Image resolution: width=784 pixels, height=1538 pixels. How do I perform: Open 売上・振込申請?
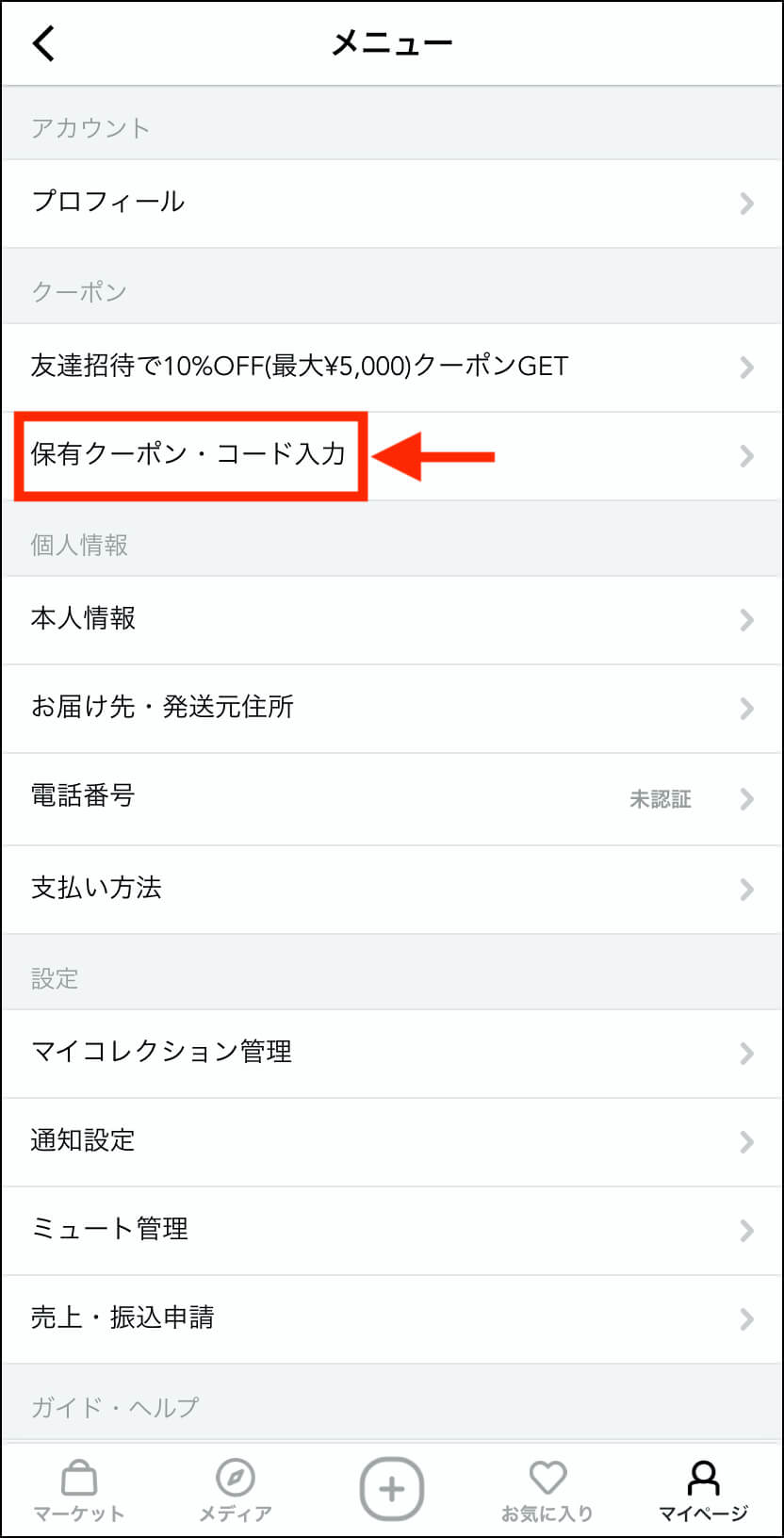coord(392,1319)
